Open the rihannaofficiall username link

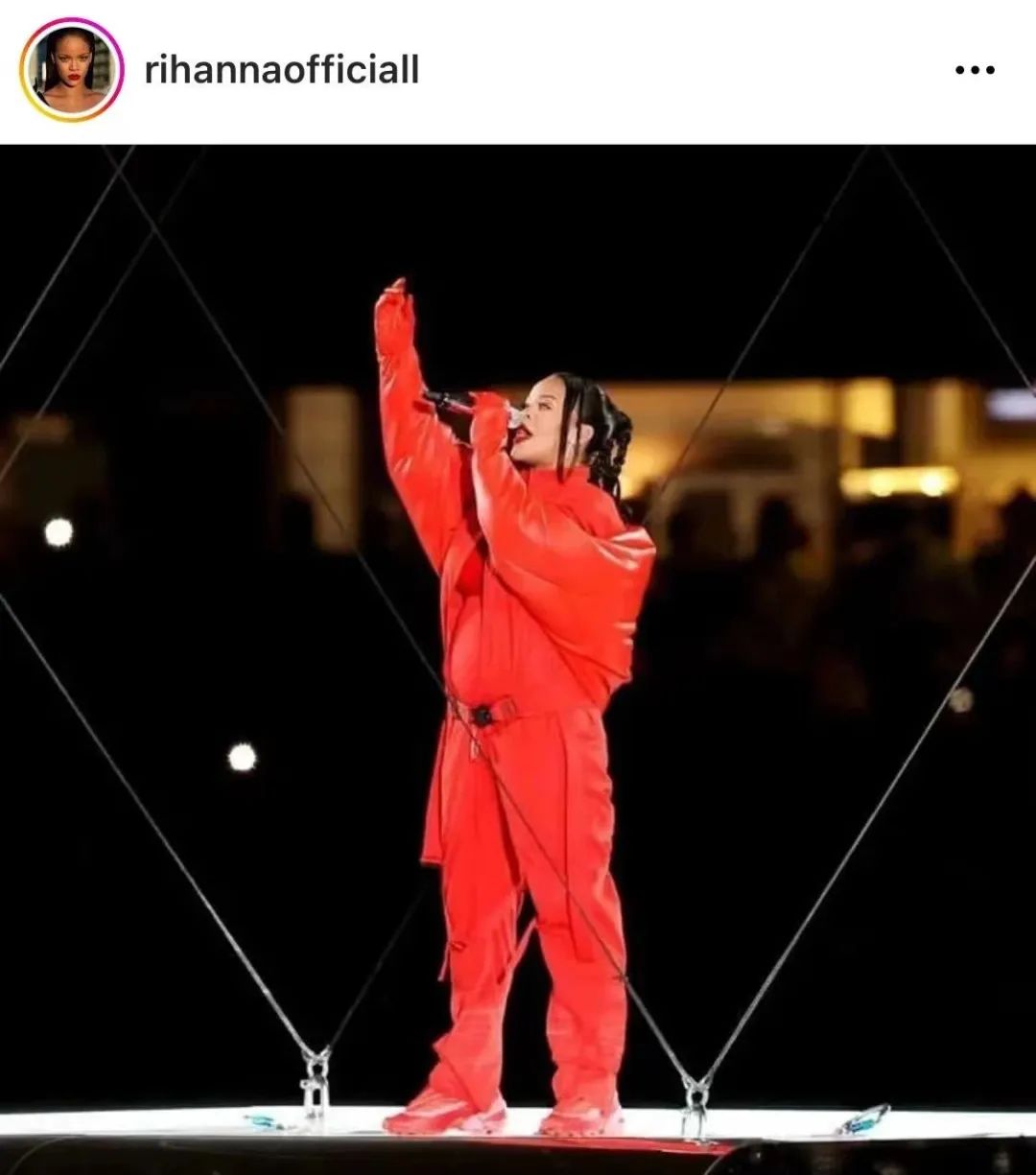[281, 70]
